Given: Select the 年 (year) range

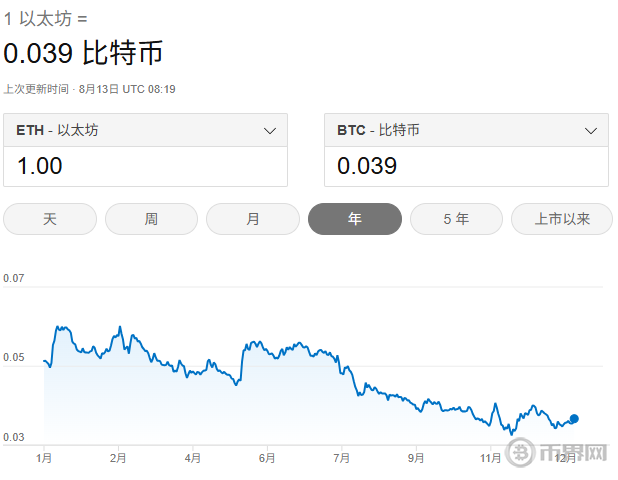Looking at the screenshot, I should point(354,219).
